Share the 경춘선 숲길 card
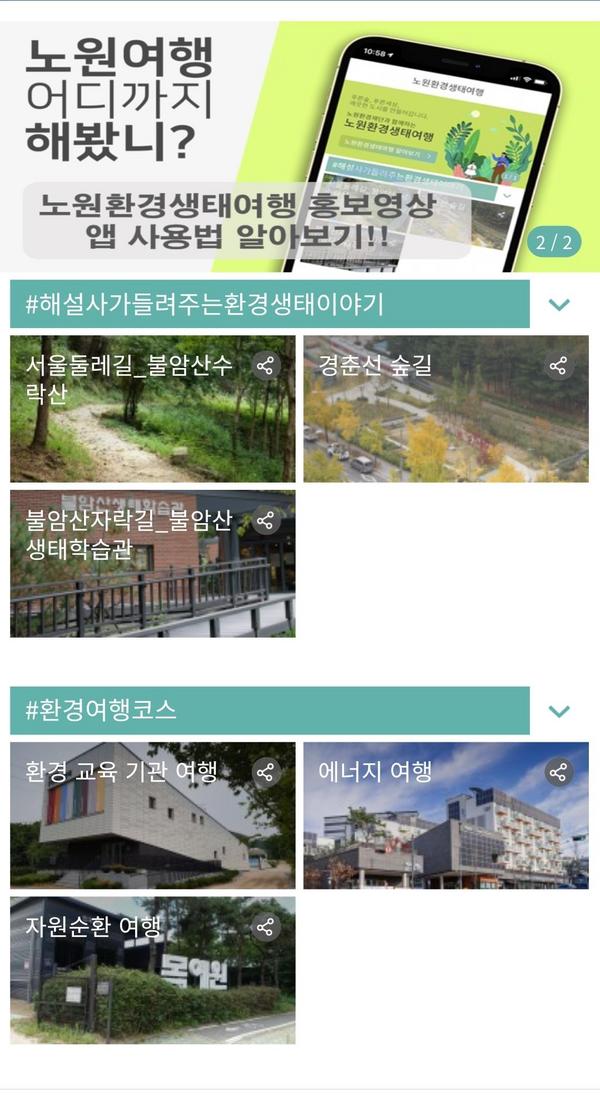 [x=559, y=365]
